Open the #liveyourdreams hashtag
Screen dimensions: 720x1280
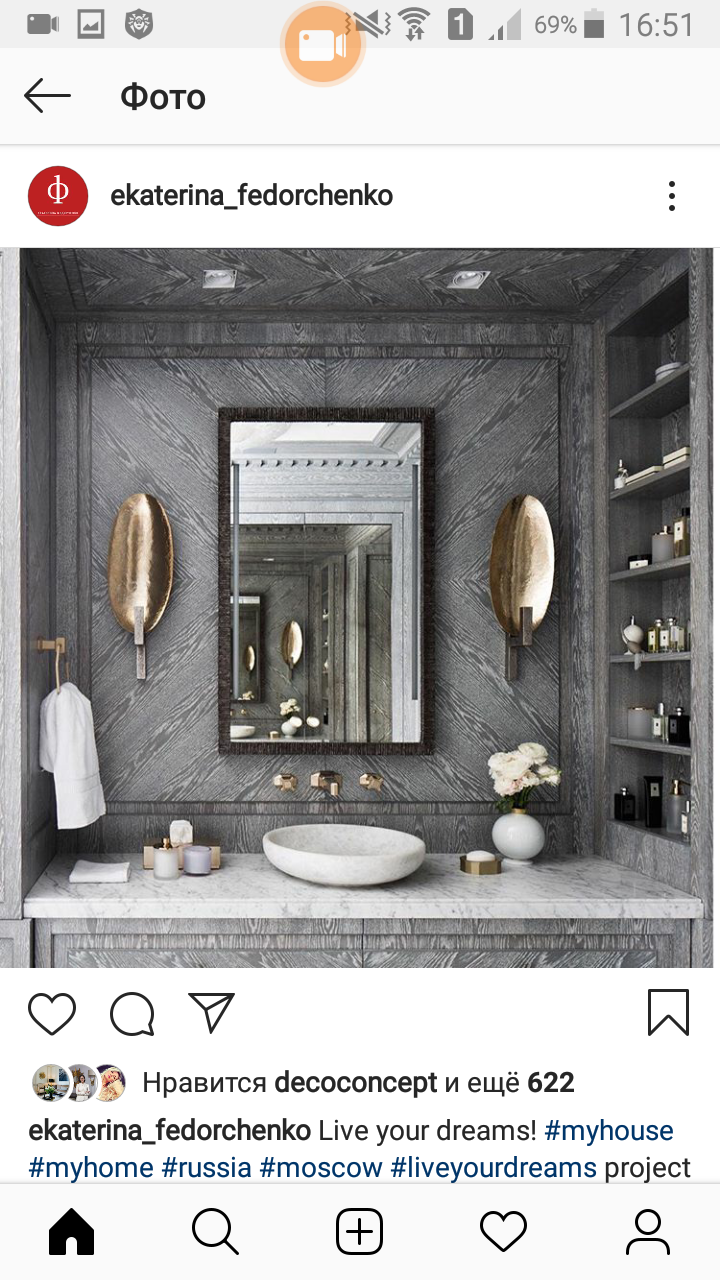point(493,1168)
